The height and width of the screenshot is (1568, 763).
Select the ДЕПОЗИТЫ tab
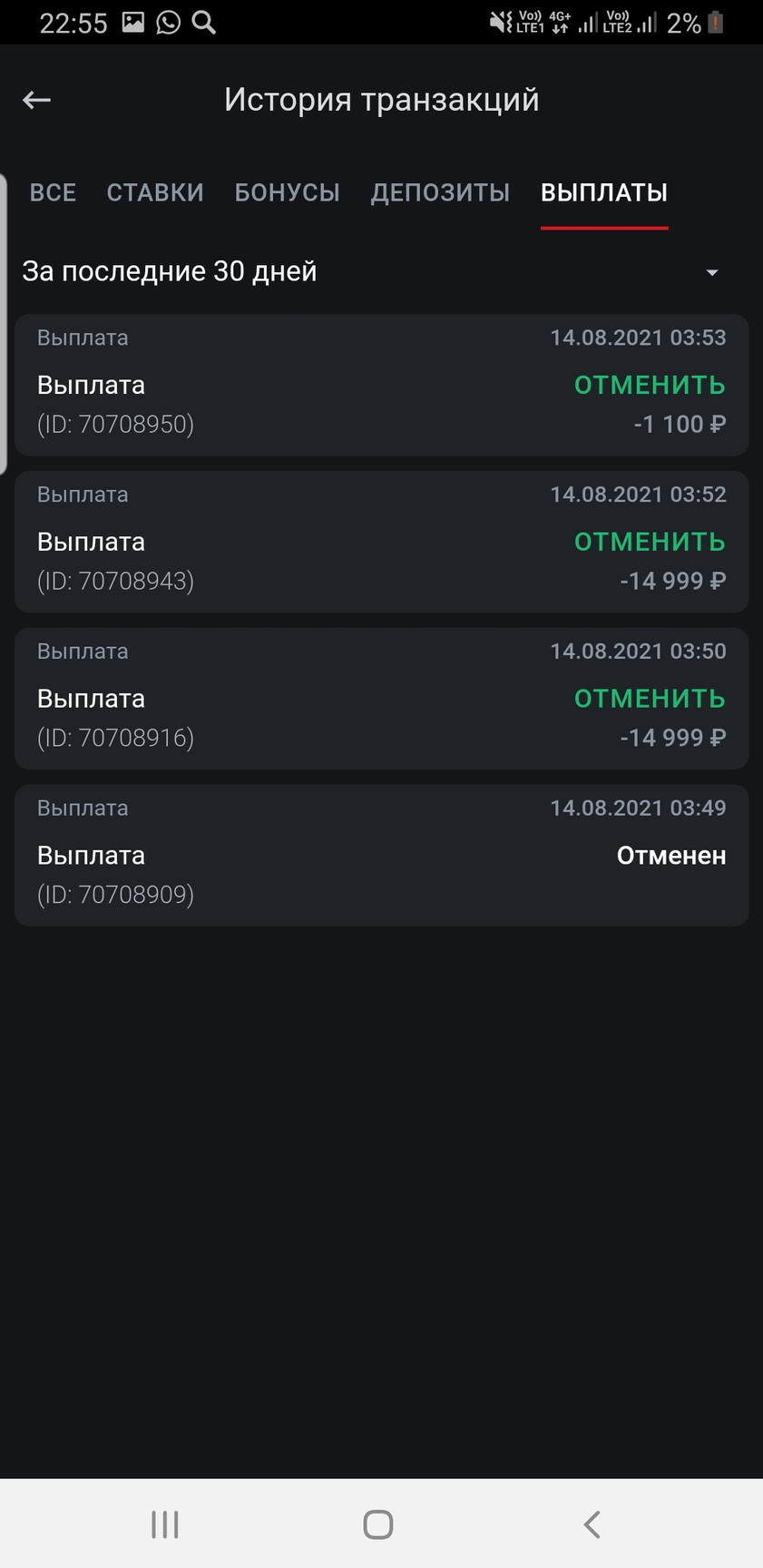[440, 192]
